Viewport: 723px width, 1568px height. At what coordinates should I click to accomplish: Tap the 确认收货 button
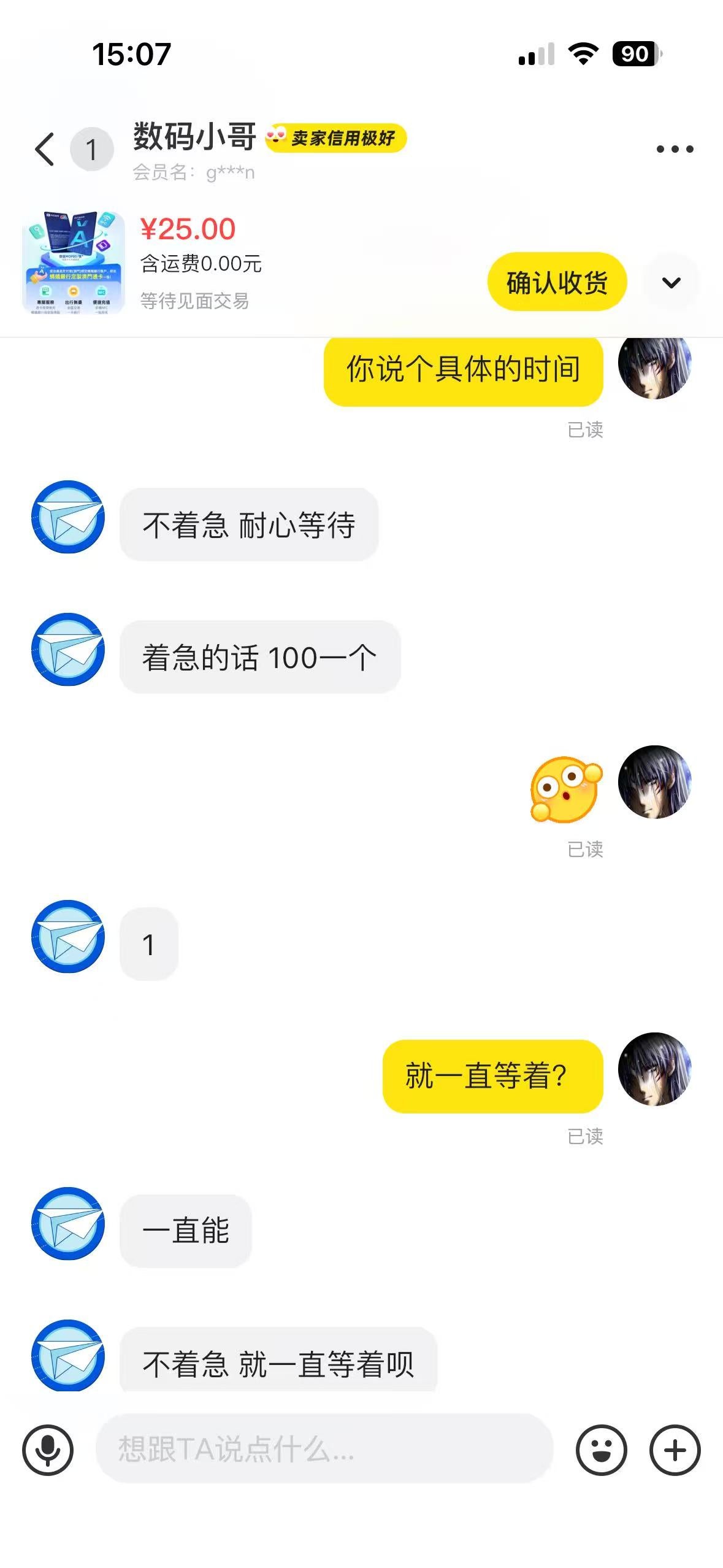point(557,282)
